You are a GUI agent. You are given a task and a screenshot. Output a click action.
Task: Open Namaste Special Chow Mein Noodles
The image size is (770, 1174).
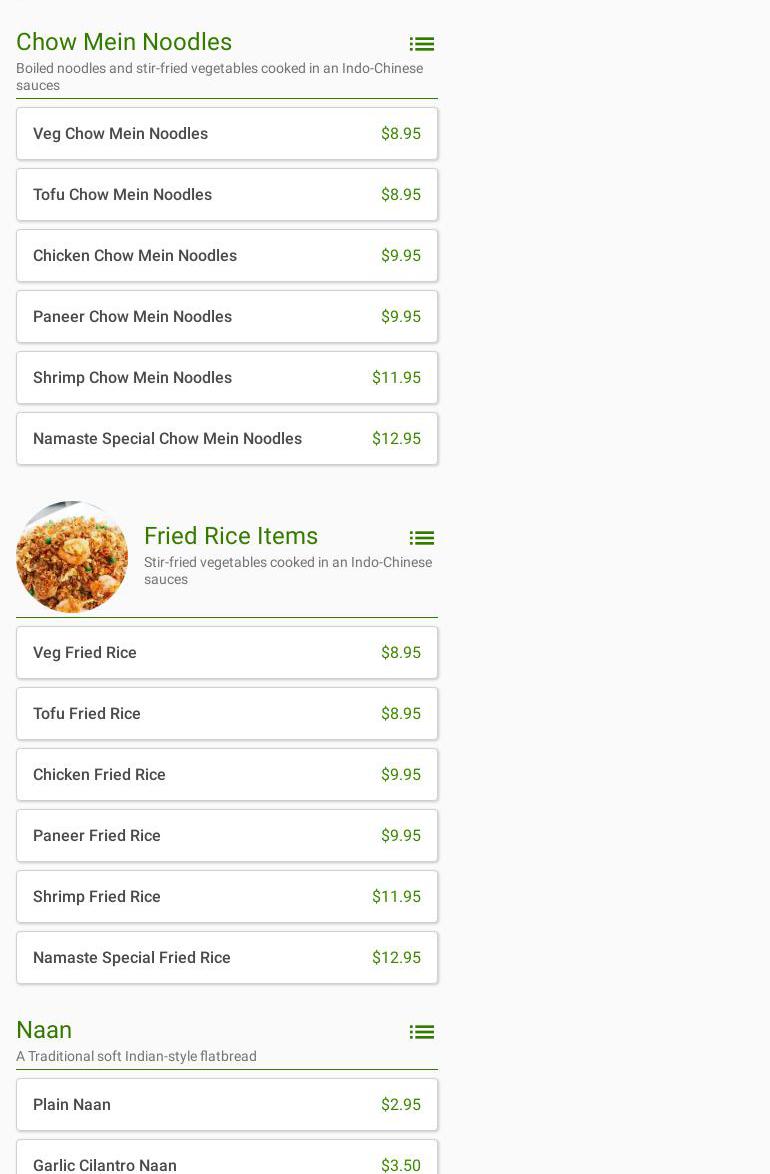tap(227, 439)
